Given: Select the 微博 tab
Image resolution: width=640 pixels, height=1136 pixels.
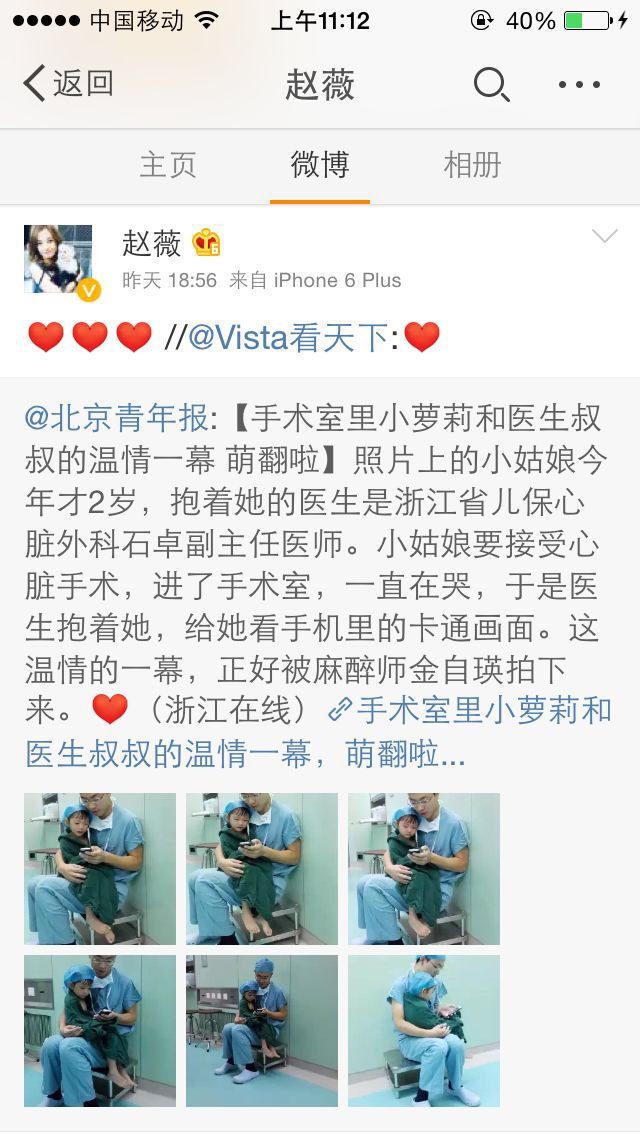Looking at the screenshot, I should 320,165.
